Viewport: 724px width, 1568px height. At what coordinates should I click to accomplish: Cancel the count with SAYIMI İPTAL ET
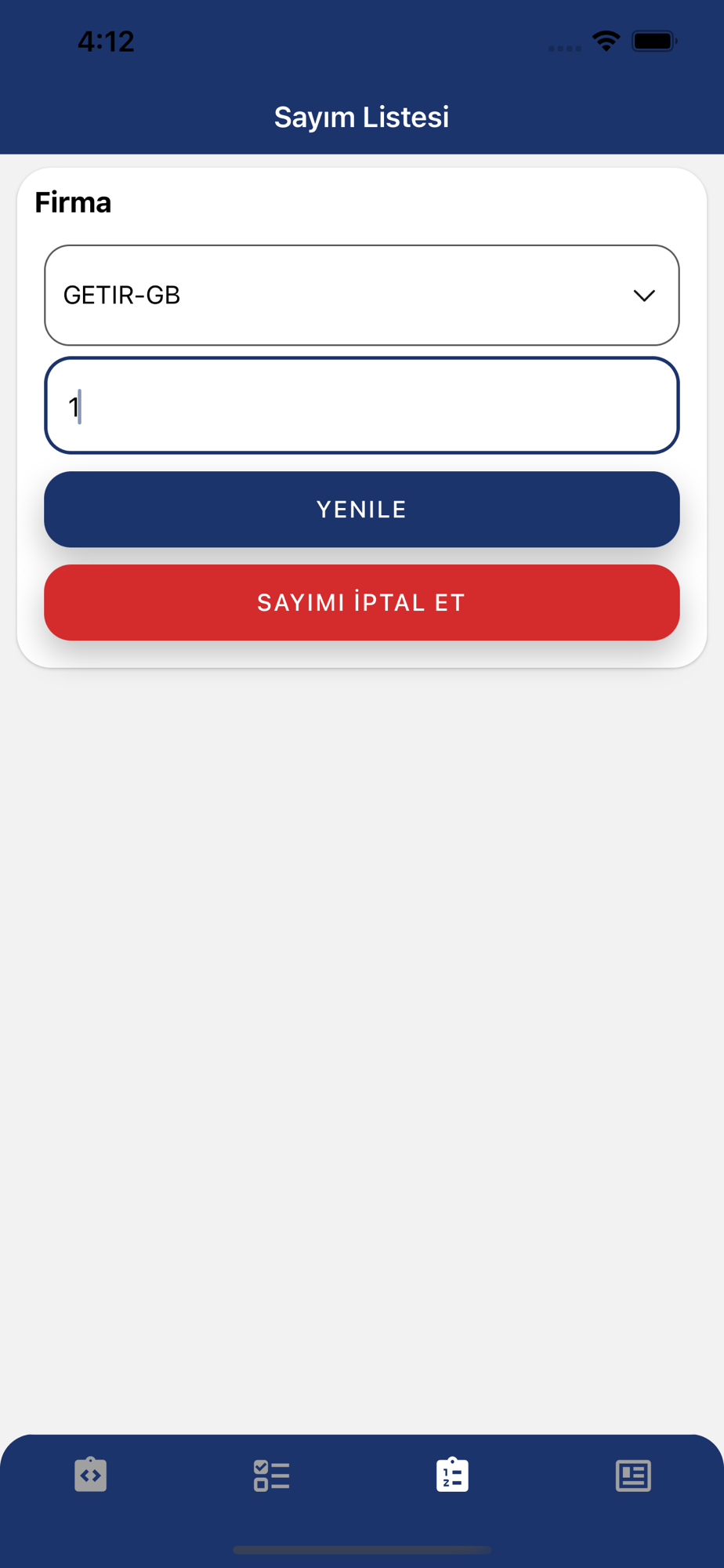[x=361, y=602]
